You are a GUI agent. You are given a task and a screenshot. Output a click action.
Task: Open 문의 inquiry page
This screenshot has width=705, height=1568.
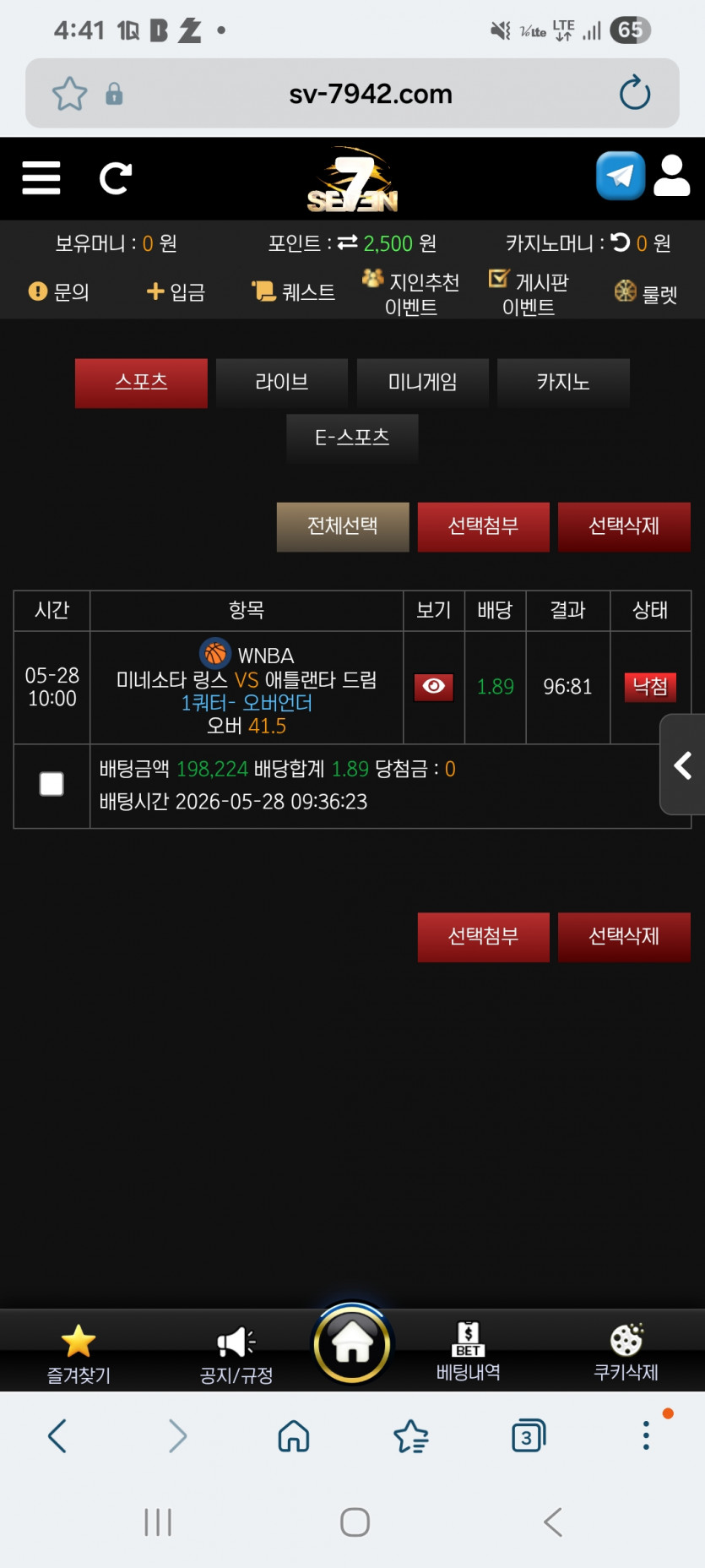[58, 292]
